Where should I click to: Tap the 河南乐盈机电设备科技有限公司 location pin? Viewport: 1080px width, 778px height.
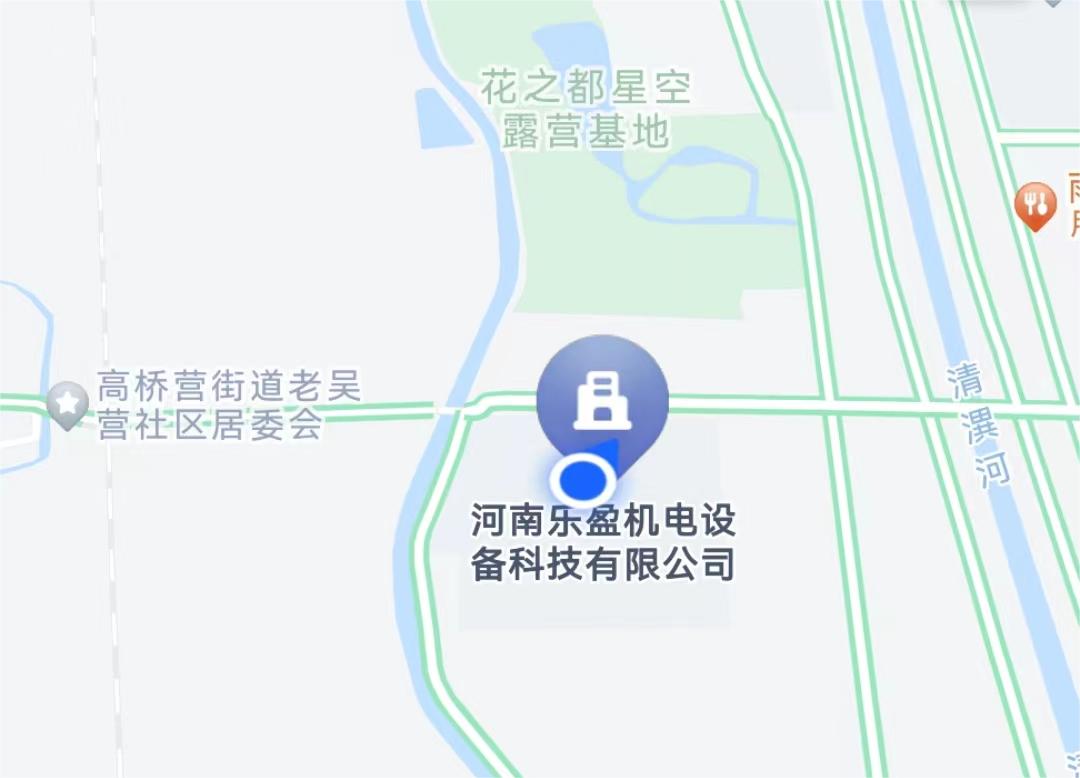602,397
